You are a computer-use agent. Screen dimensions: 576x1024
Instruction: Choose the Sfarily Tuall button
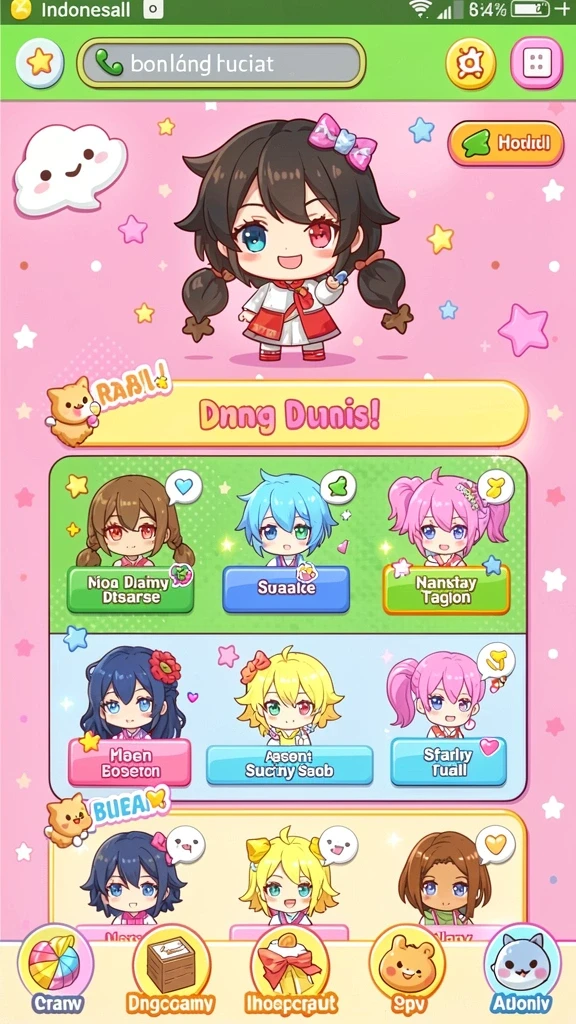click(448, 761)
